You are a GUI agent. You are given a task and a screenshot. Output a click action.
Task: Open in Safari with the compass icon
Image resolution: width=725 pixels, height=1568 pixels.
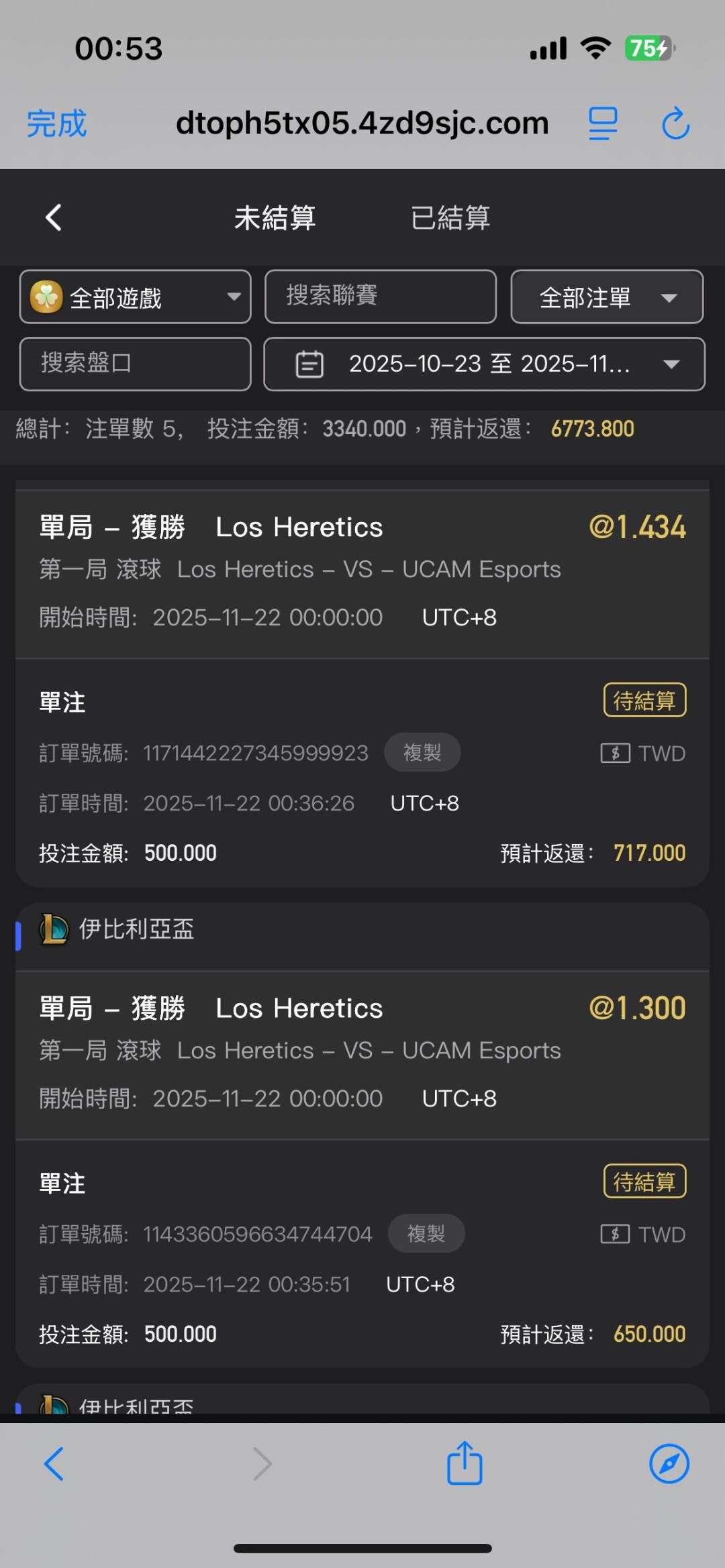[x=669, y=1463]
